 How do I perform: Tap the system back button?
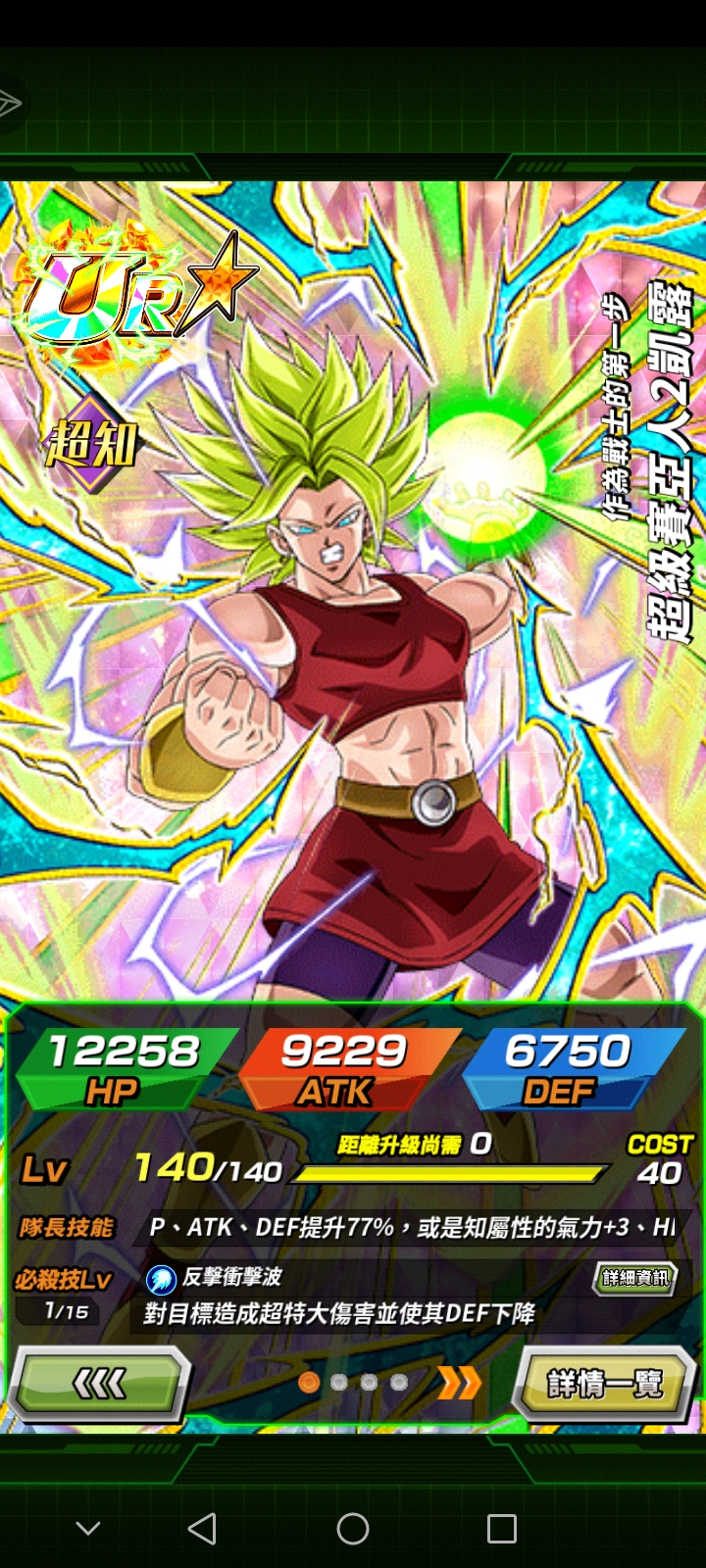(x=202, y=1528)
